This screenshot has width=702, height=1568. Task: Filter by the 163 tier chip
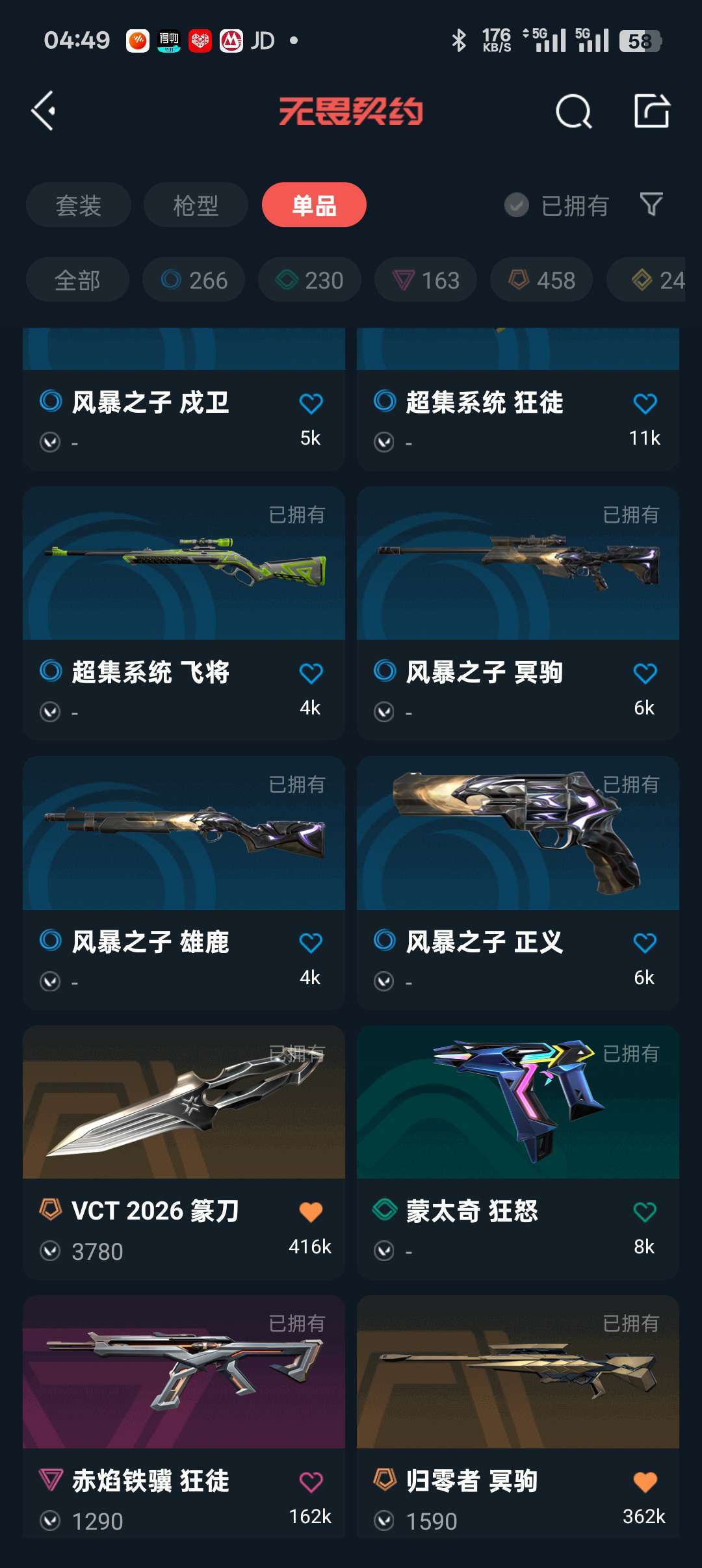[426, 280]
